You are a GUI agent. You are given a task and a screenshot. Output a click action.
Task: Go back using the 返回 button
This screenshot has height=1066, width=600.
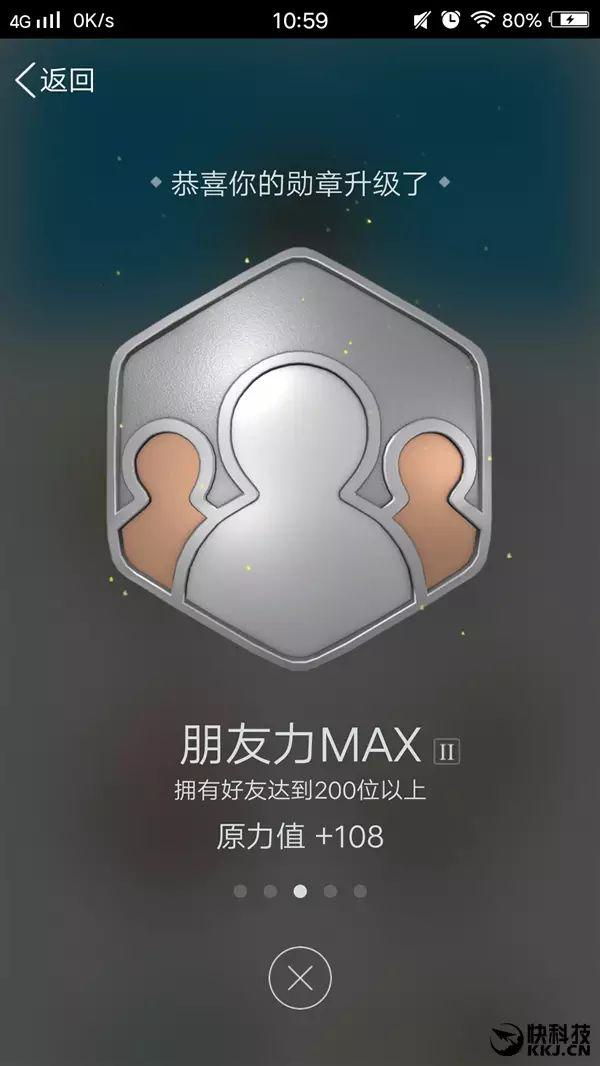point(55,80)
